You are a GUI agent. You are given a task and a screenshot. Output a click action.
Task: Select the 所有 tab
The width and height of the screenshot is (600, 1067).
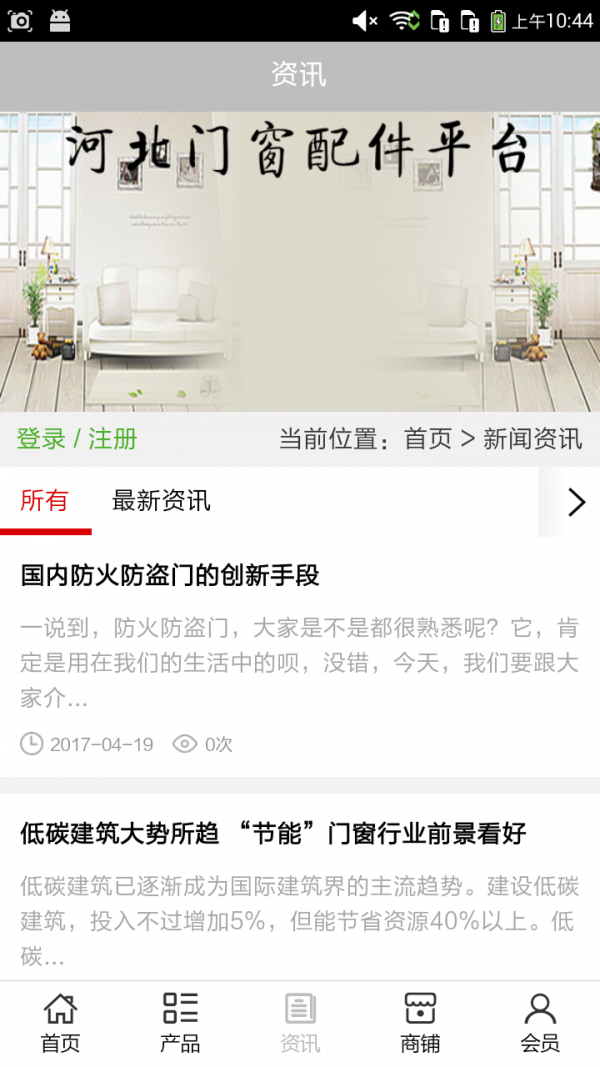tap(45, 501)
